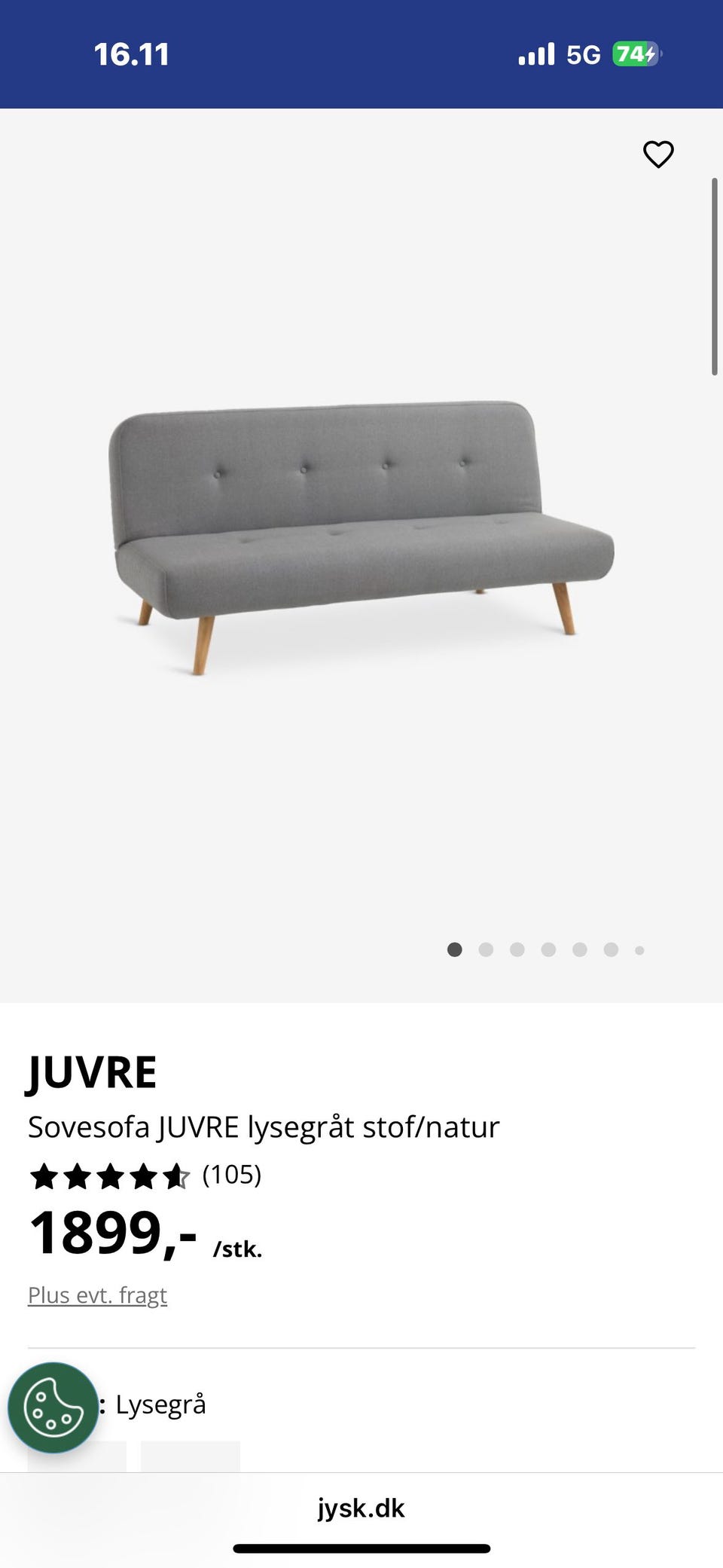Tap the cellular signal strength bars

point(536,53)
